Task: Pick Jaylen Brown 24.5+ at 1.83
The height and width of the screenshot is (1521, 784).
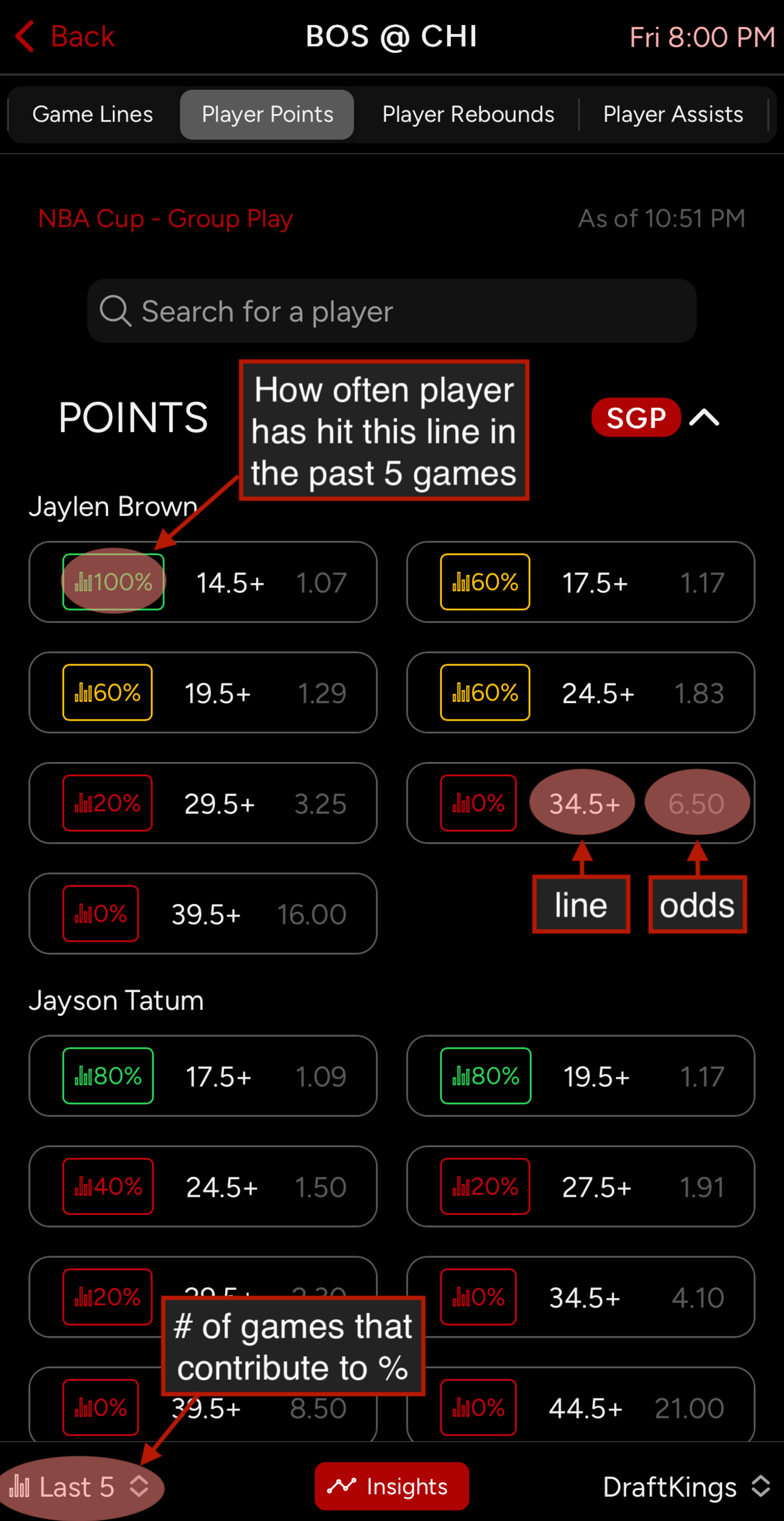Action: 580,693
